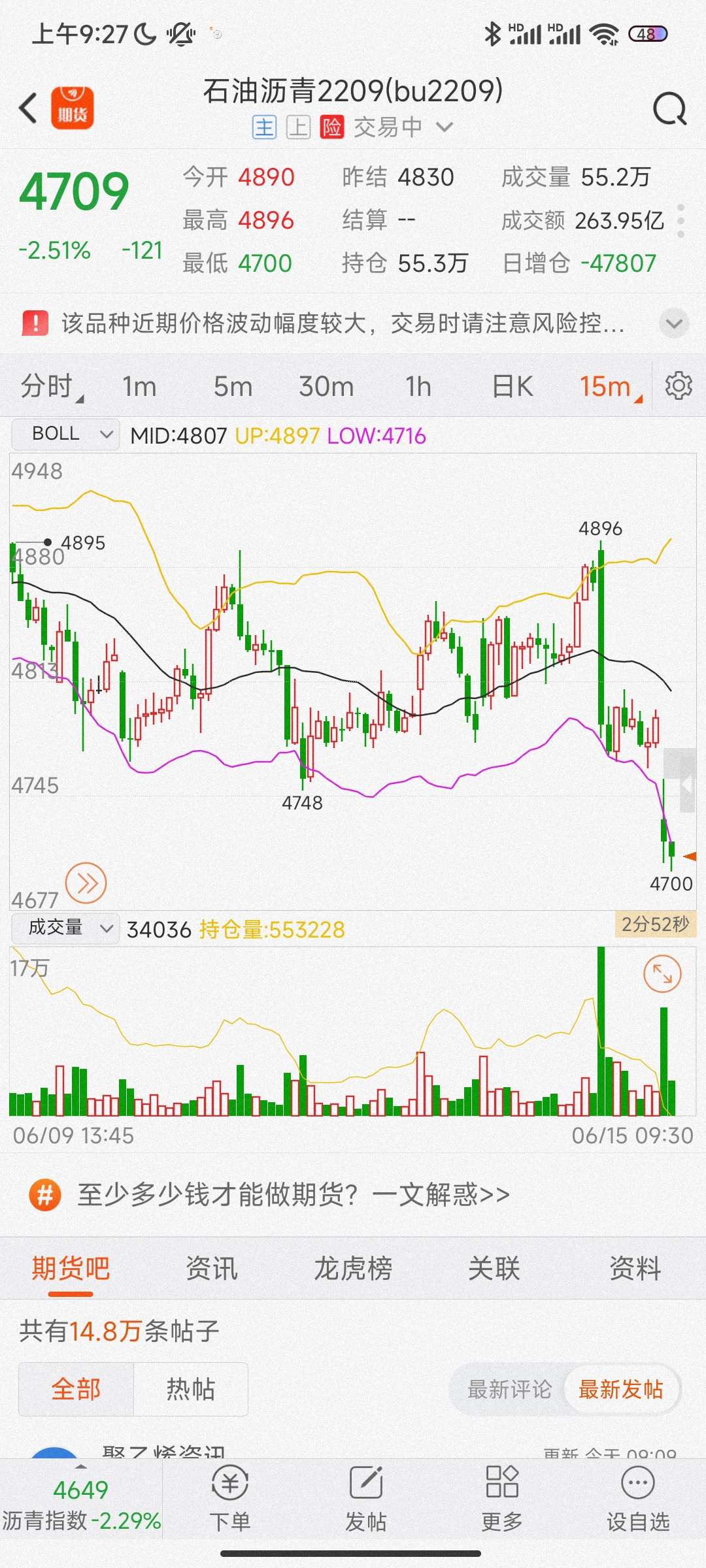
Task: Switch chart to 分时 view
Action: point(52,386)
